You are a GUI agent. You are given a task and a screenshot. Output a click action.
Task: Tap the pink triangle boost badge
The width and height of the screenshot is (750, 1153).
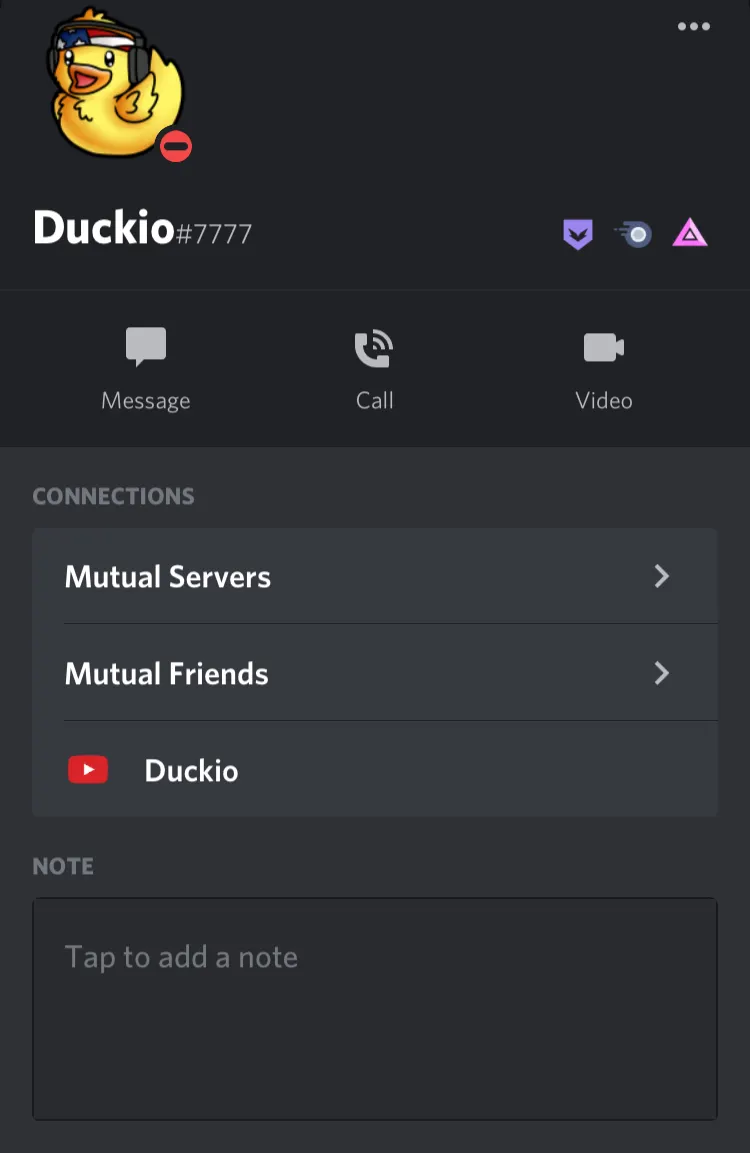690,235
